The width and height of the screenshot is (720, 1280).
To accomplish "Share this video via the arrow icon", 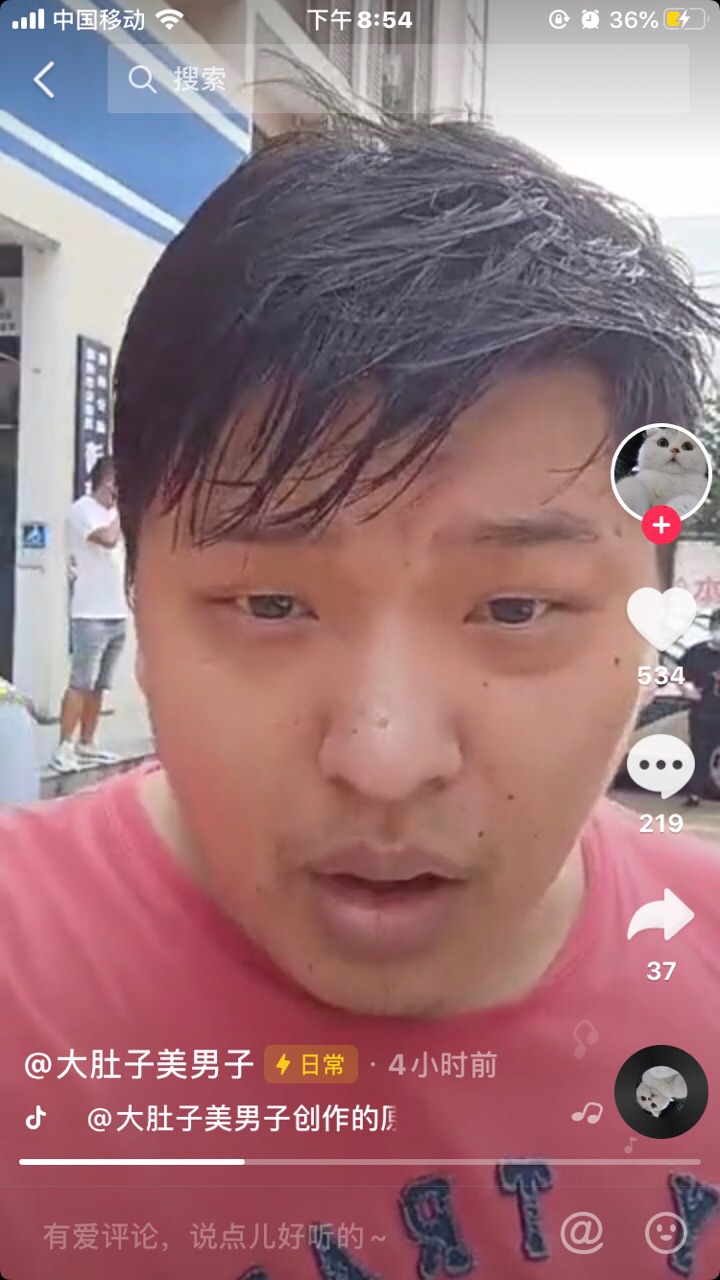I will 661,915.
